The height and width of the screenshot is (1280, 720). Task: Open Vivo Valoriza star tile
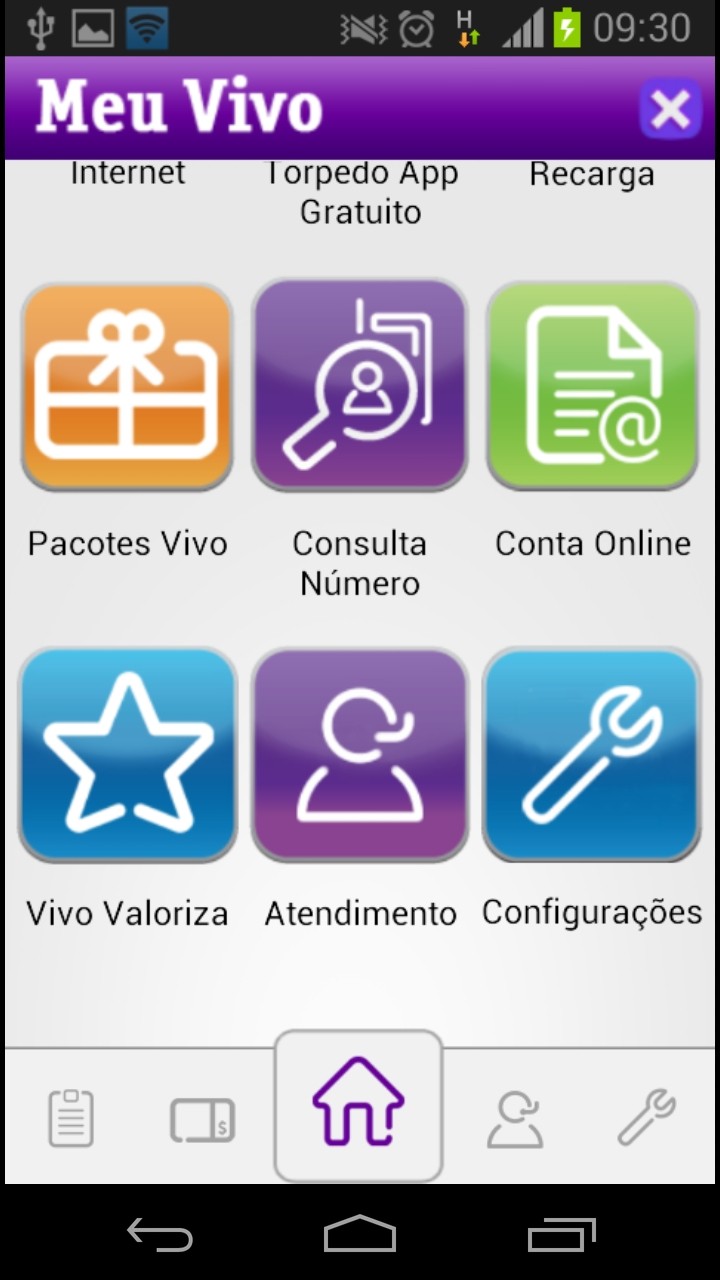(127, 755)
